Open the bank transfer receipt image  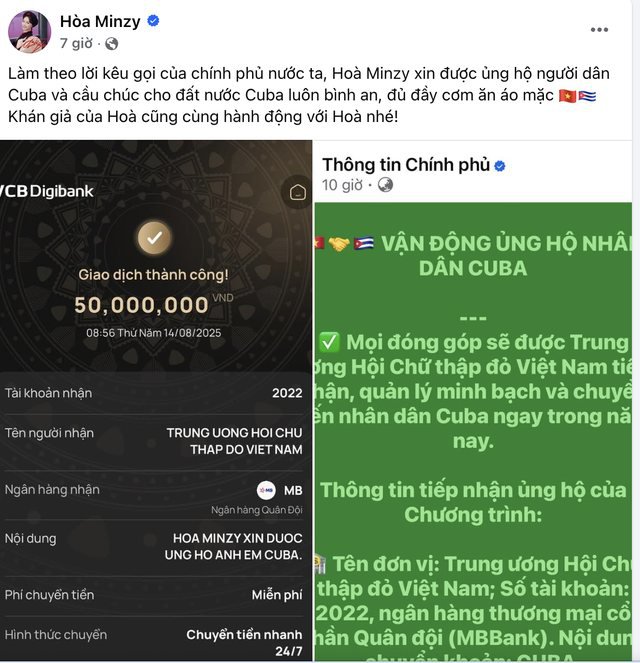[x=155, y=400]
